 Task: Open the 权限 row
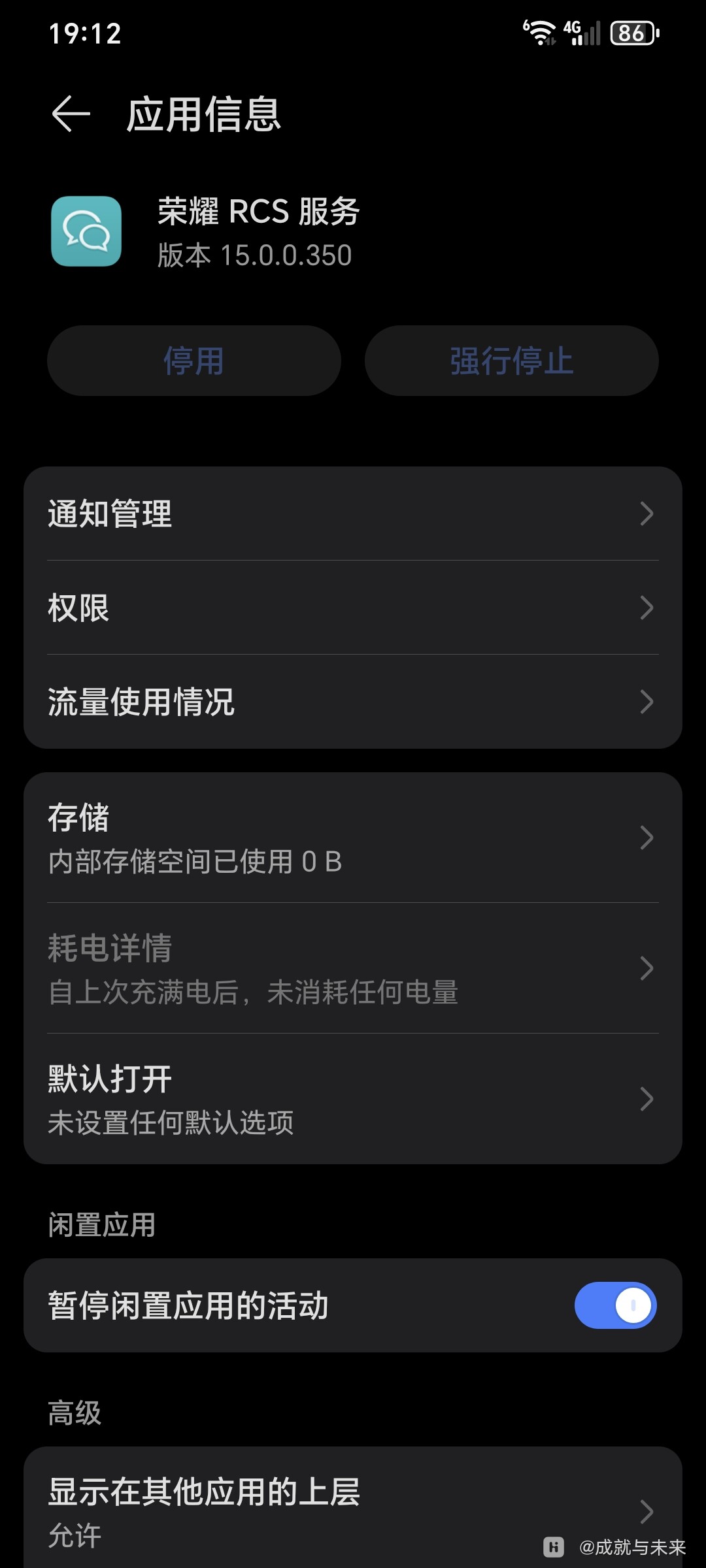pos(353,608)
